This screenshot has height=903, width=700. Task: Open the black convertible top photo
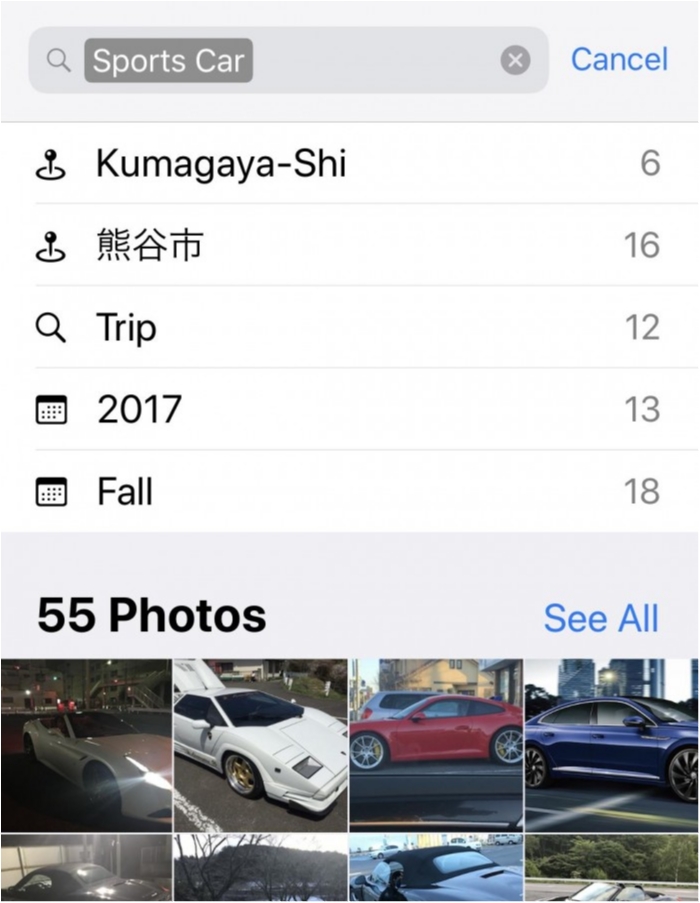(436, 869)
